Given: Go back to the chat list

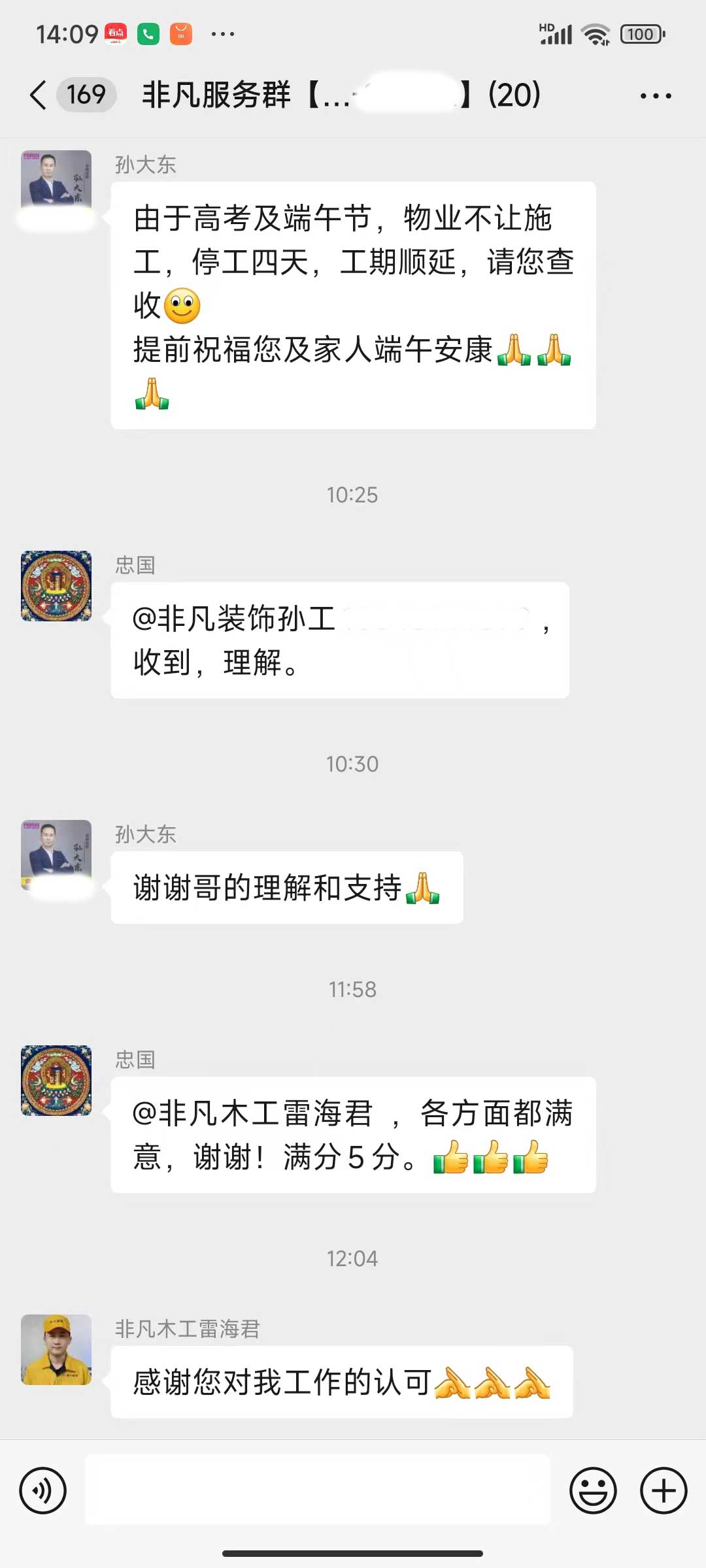Looking at the screenshot, I should (39, 95).
